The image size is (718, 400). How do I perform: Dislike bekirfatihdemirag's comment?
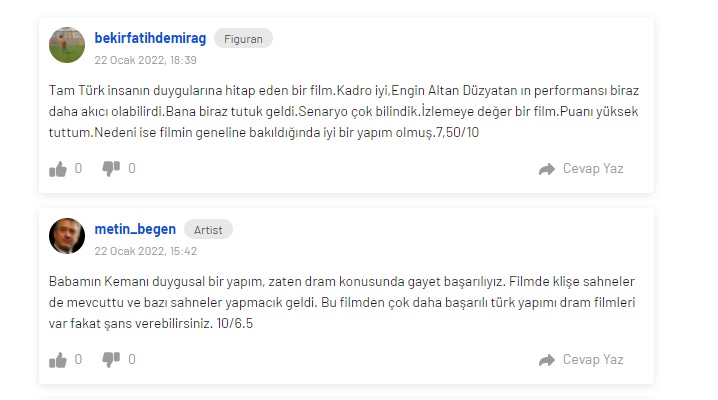[x=111, y=169]
